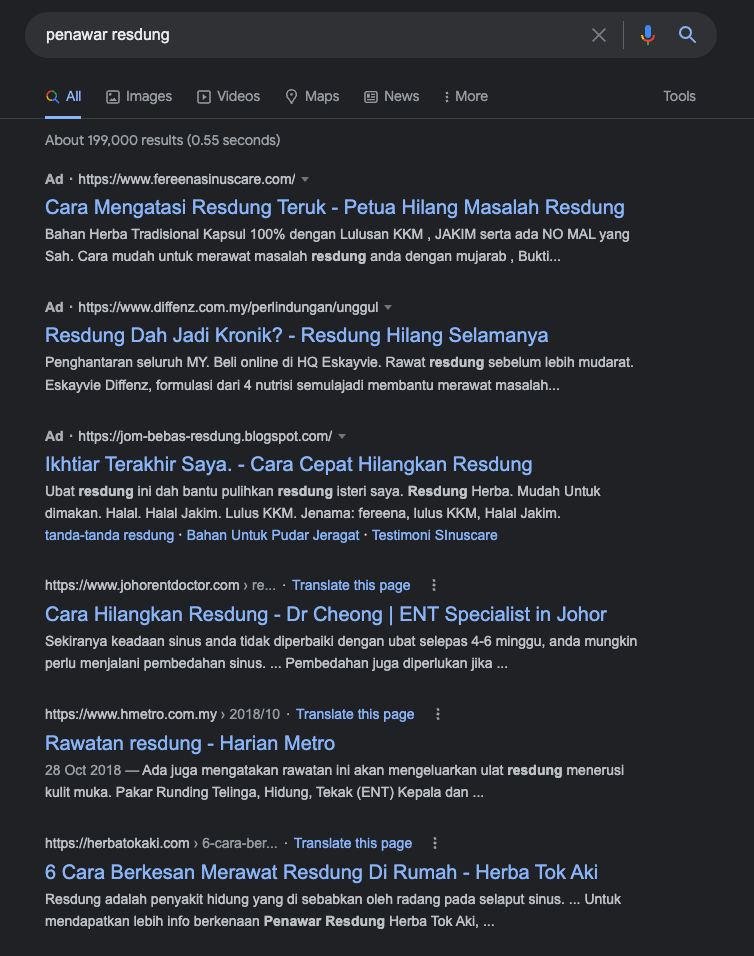
Task: Start a voice search with the microphone
Action: point(647,35)
